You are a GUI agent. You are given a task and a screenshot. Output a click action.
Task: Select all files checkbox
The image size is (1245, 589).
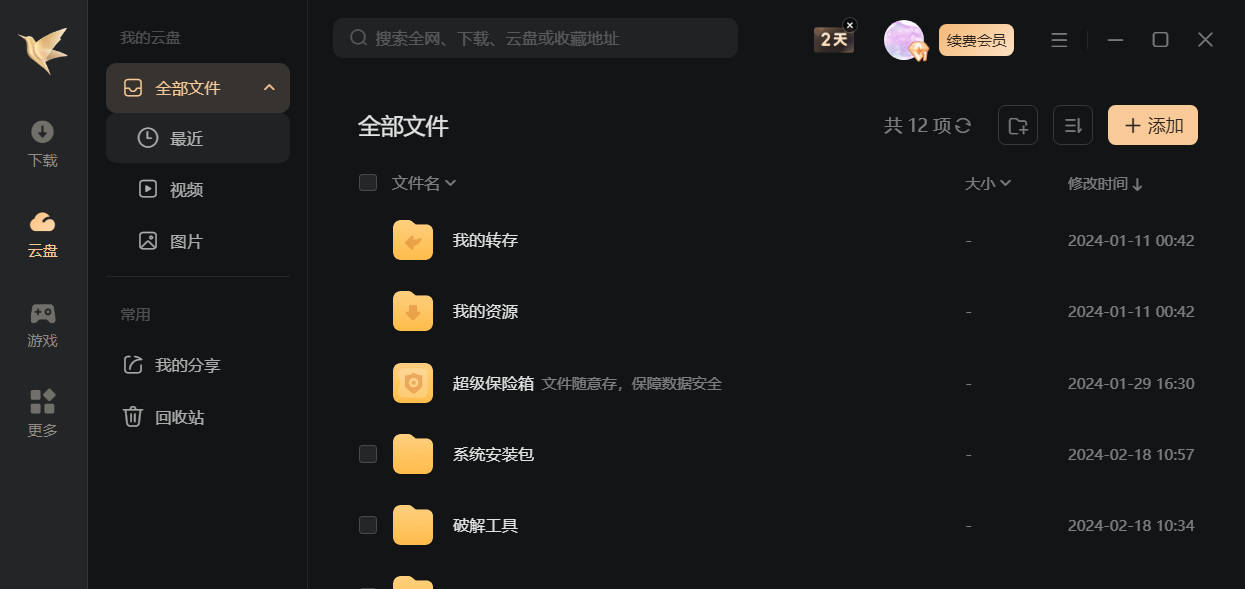[368, 182]
